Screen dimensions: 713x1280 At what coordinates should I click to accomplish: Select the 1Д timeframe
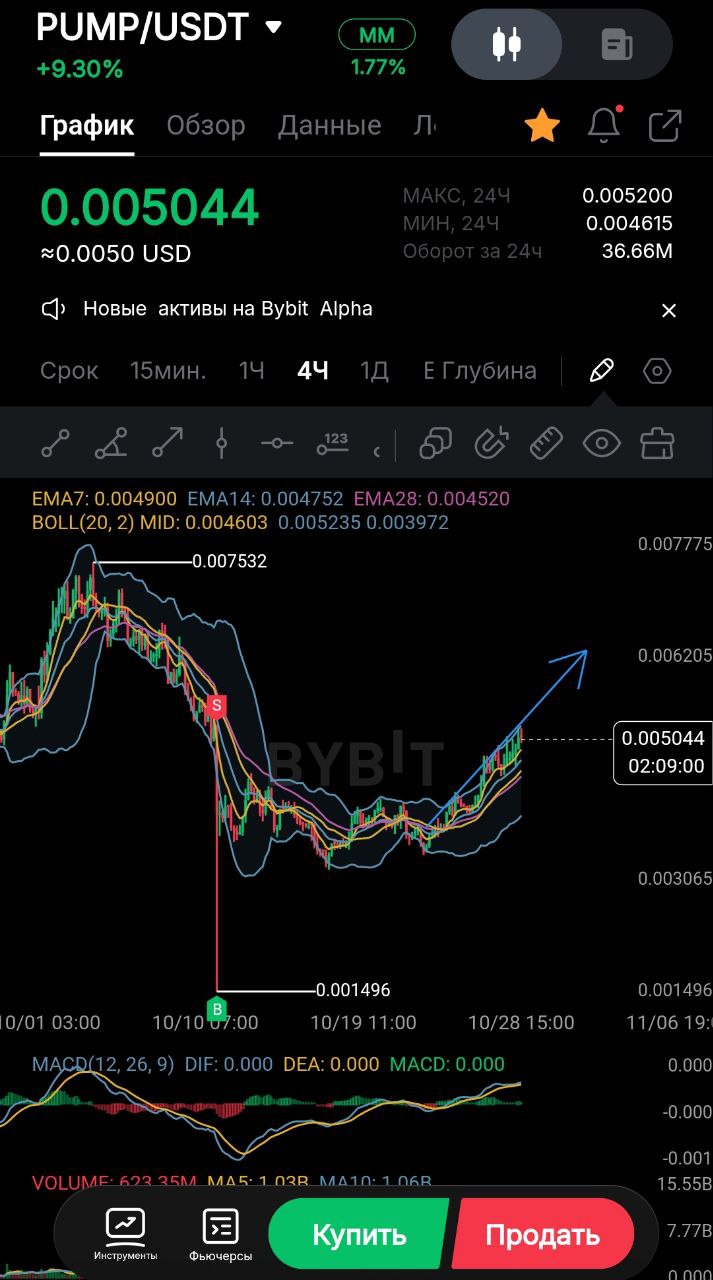coord(374,371)
